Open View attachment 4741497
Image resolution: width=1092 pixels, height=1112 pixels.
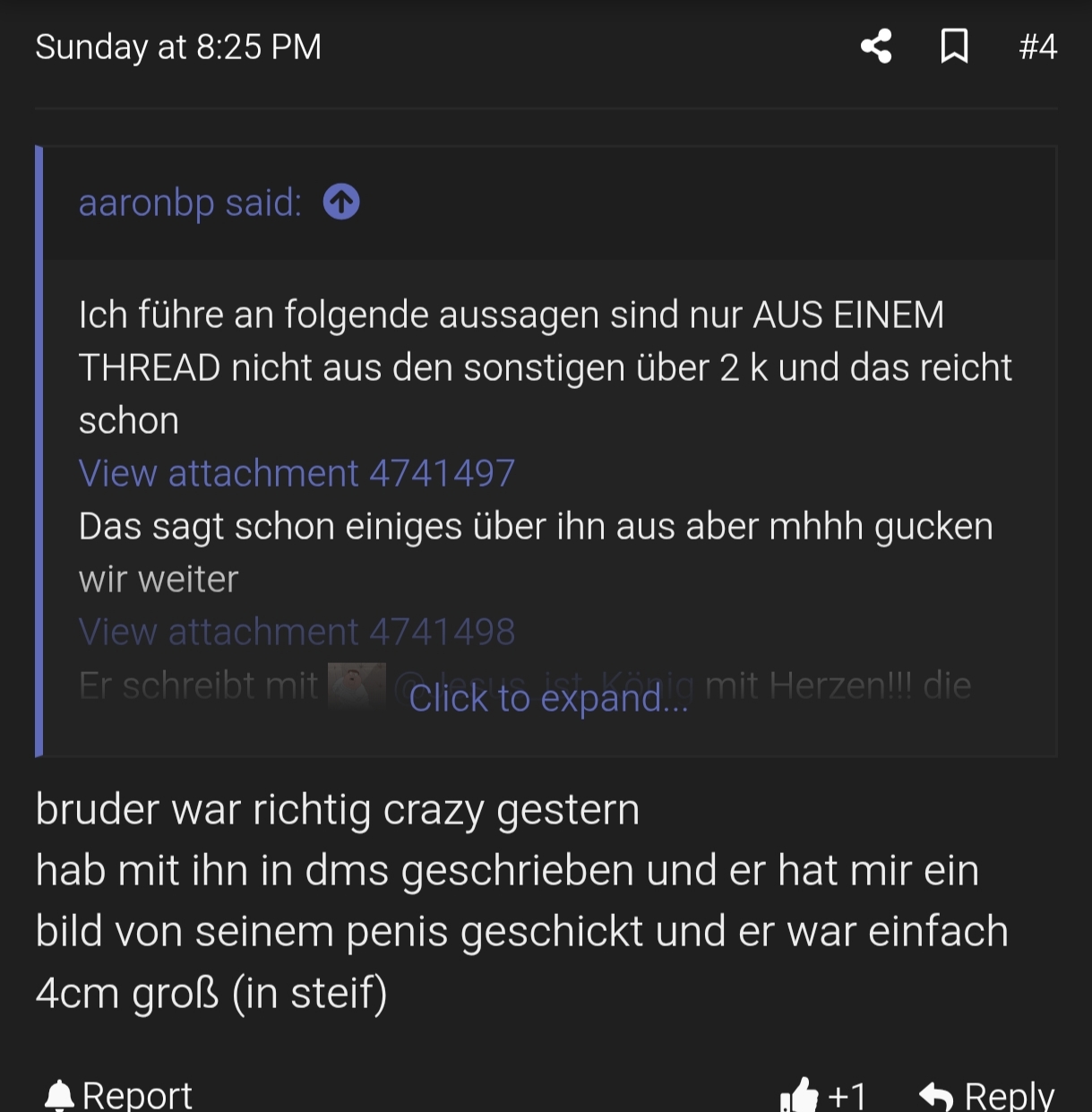tap(297, 473)
